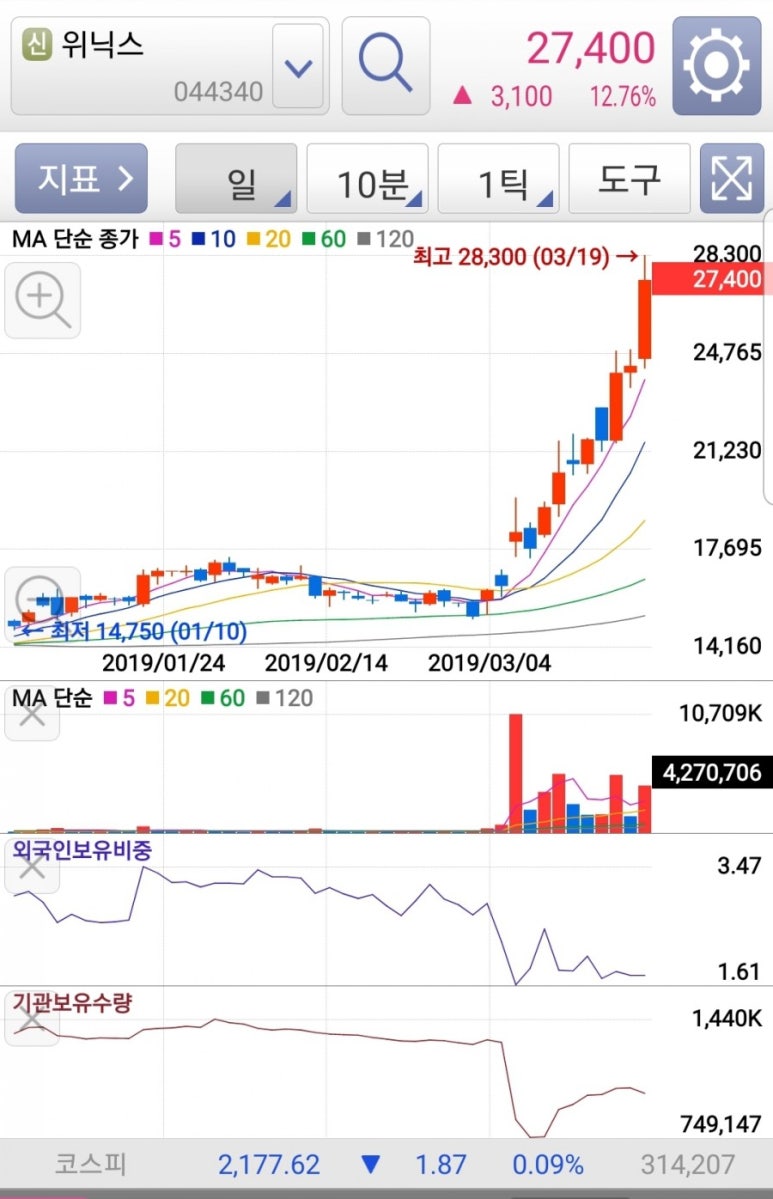Image resolution: width=773 pixels, height=1199 pixels.
Task: Close the volume MA panel
Action: tap(32, 716)
